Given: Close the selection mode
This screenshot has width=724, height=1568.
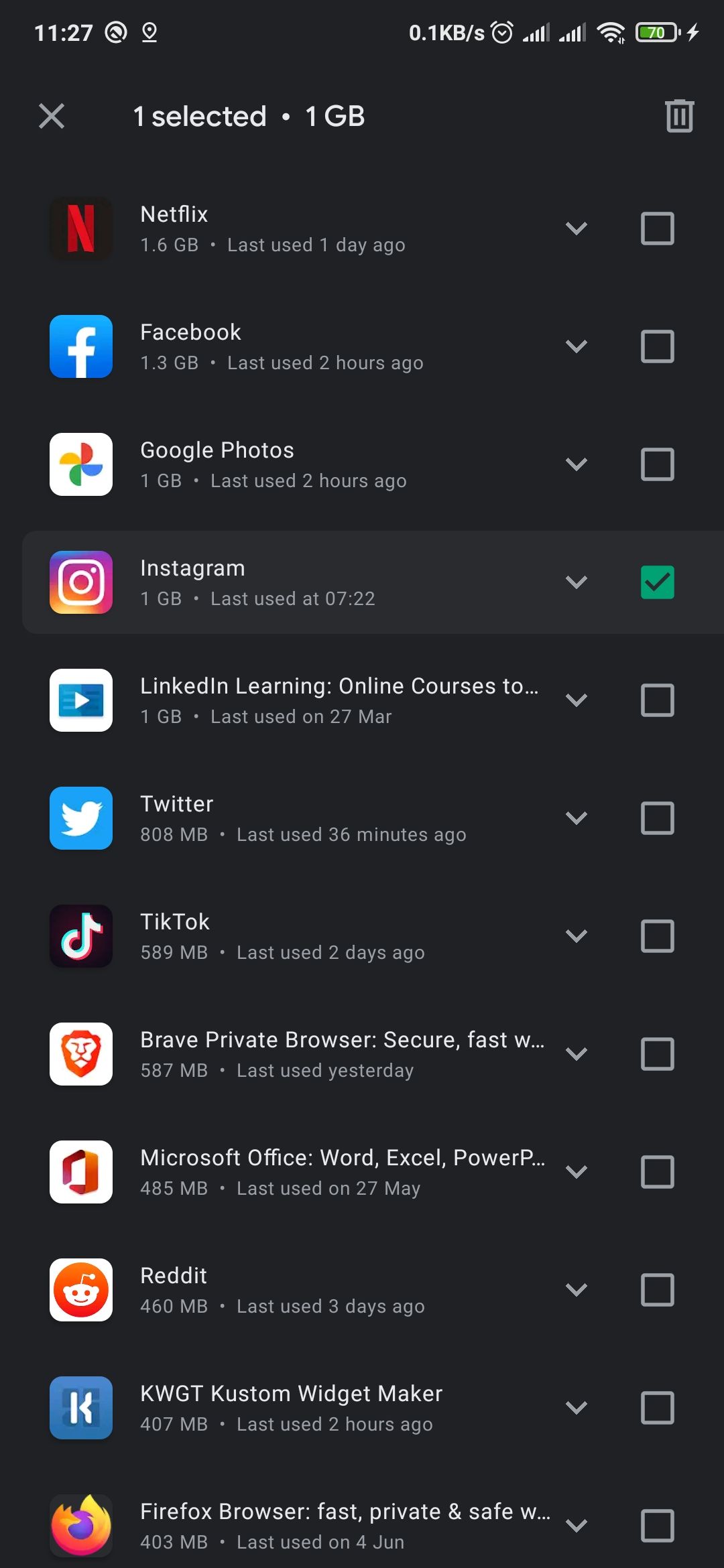Looking at the screenshot, I should point(52,115).
